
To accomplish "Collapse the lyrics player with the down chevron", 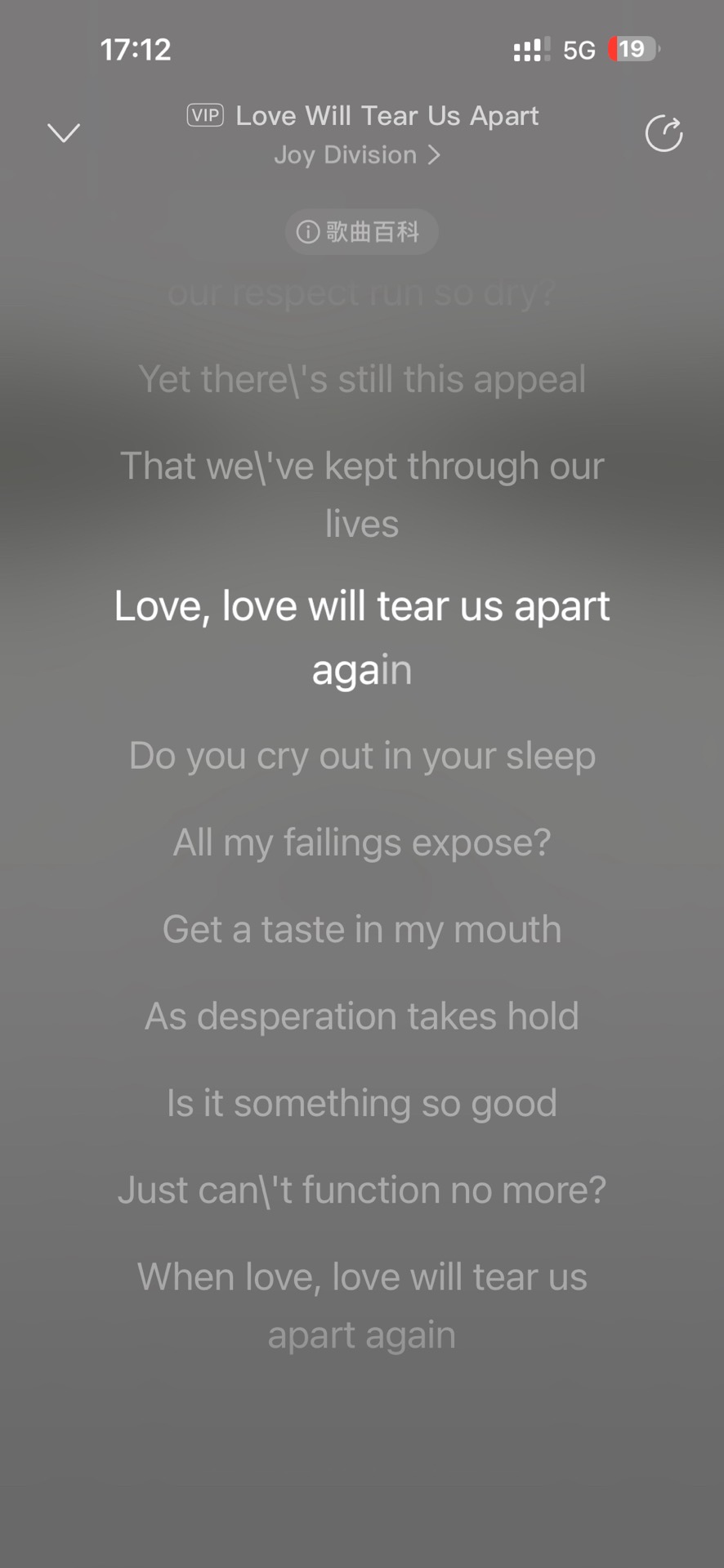I will (x=64, y=133).
